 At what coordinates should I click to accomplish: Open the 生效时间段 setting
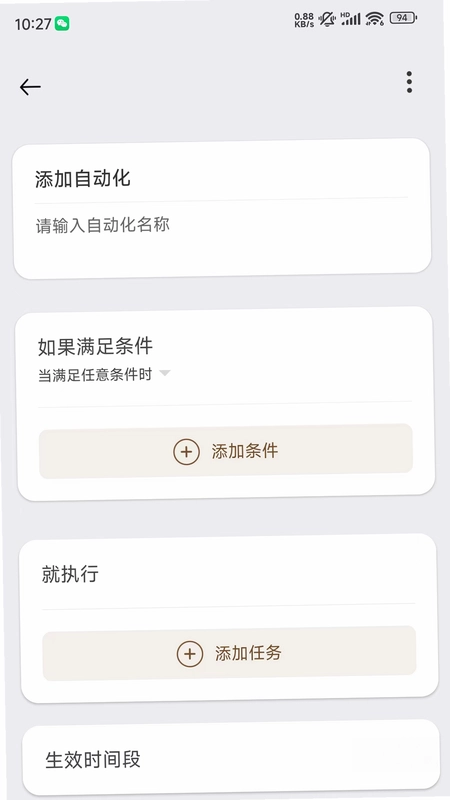pos(231,759)
